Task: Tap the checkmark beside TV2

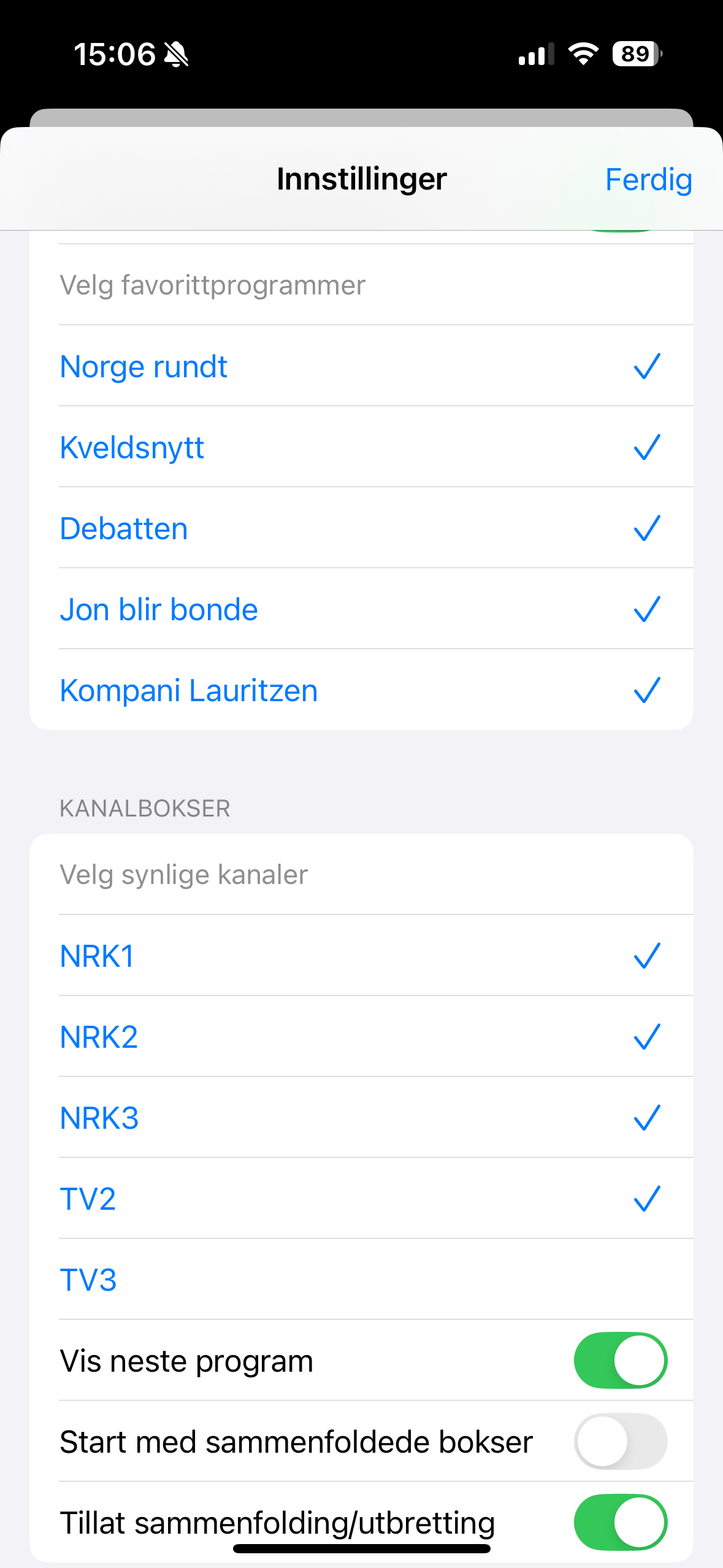Action: [646, 1199]
